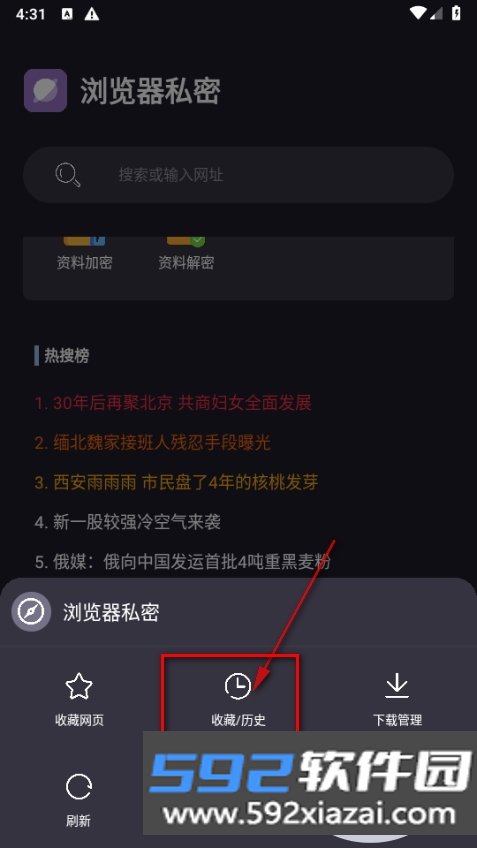Open hot search item 俄媒 重黑麦粉
477x848 pixels.
pos(183,561)
